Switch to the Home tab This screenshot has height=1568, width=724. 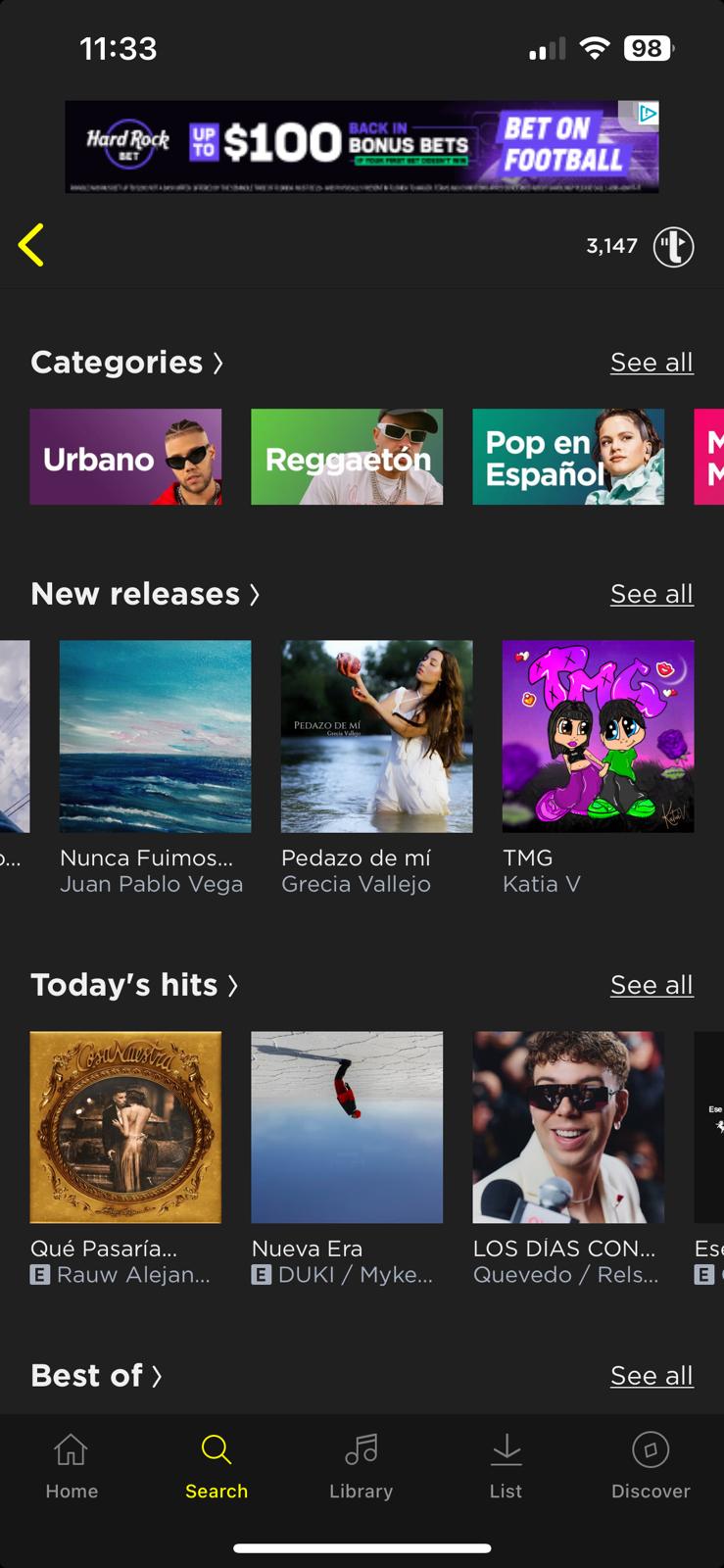(72, 1466)
